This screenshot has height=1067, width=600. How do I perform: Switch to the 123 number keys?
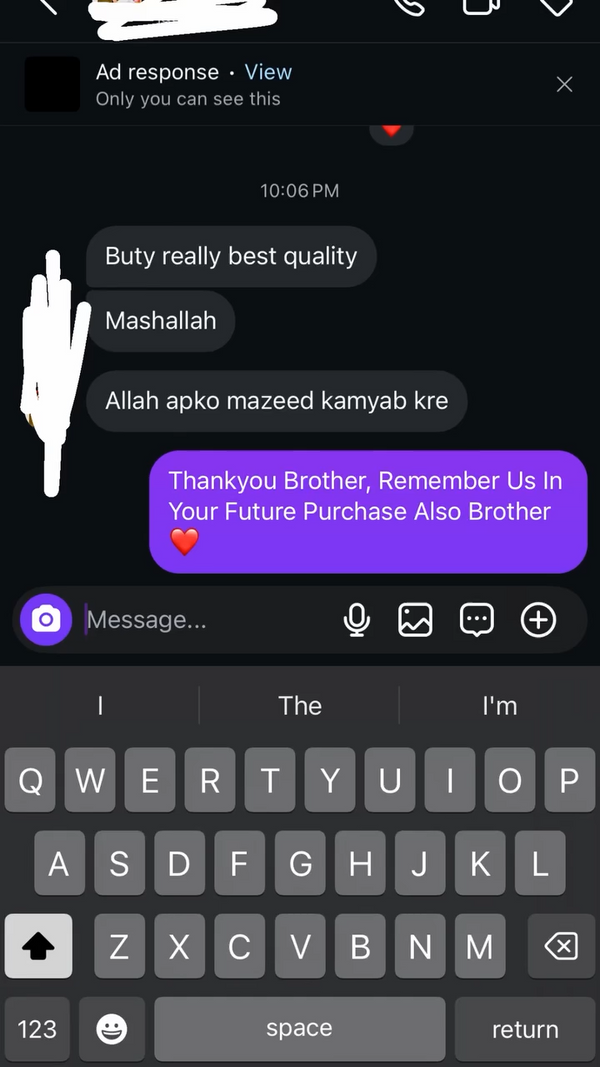point(37,1029)
